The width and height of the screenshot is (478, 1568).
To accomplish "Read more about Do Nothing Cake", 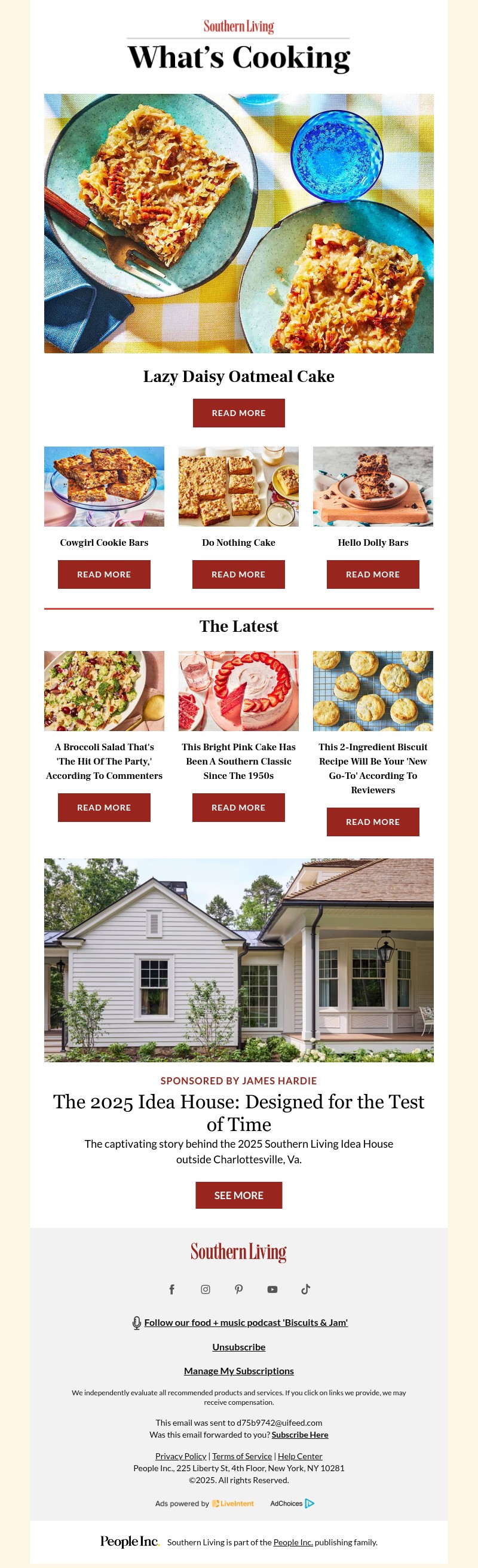I will pos(238,574).
